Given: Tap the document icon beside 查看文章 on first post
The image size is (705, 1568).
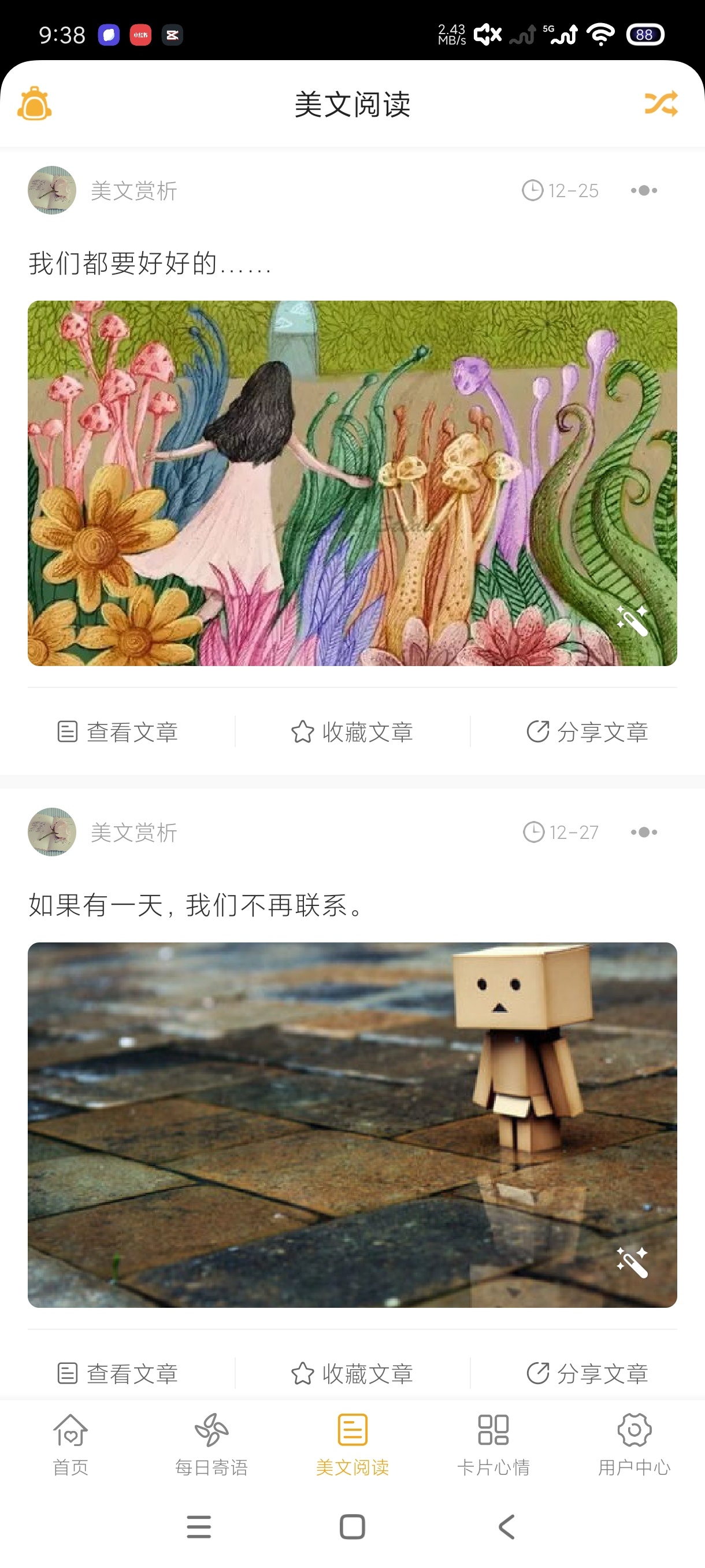Looking at the screenshot, I should (68, 733).
